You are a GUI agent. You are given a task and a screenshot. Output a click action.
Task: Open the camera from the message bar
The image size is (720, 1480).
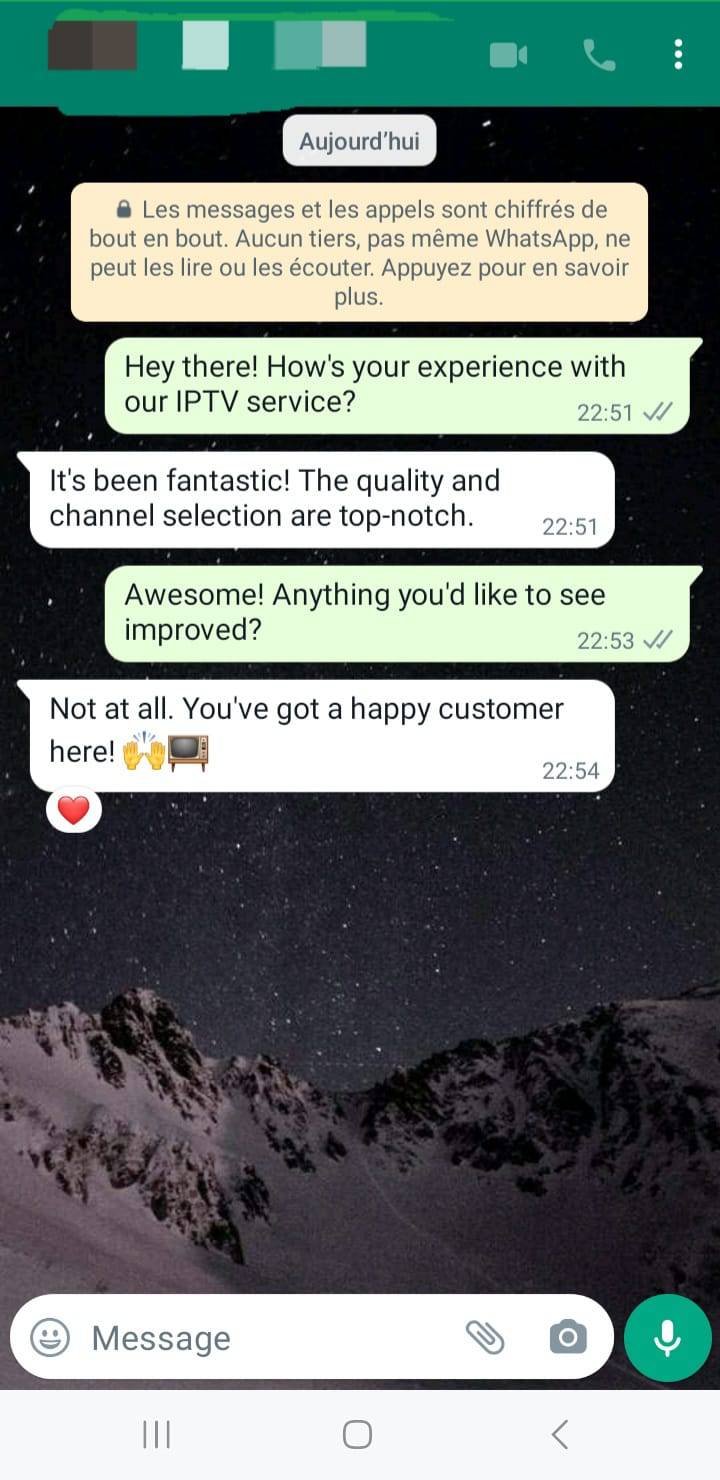coord(567,1337)
